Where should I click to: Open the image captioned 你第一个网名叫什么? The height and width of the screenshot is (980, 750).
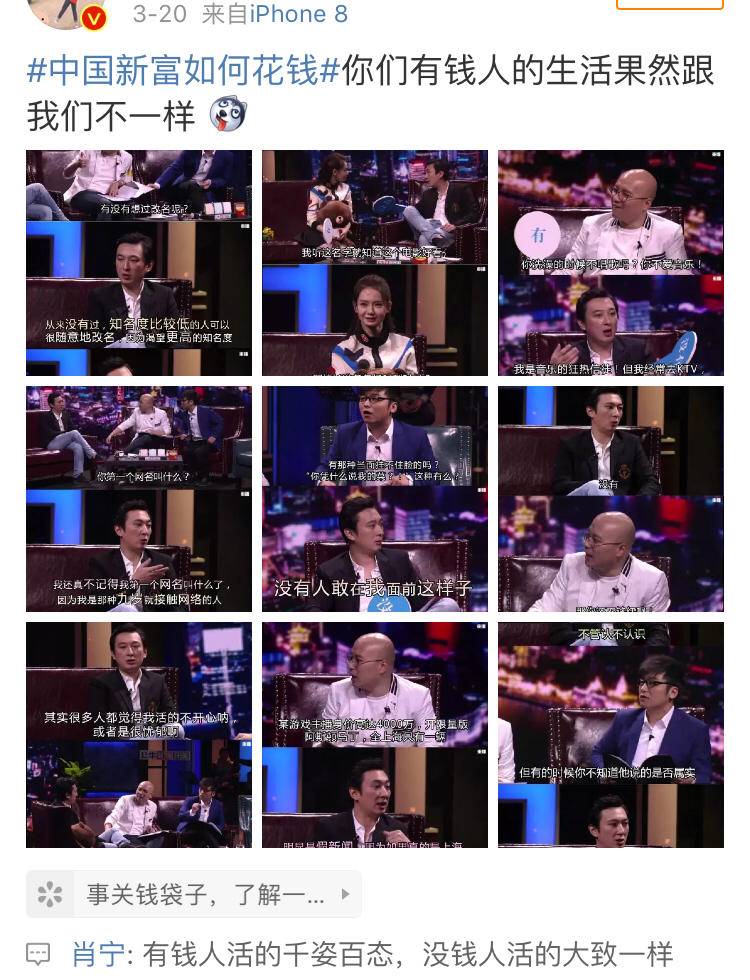(x=139, y=499)
